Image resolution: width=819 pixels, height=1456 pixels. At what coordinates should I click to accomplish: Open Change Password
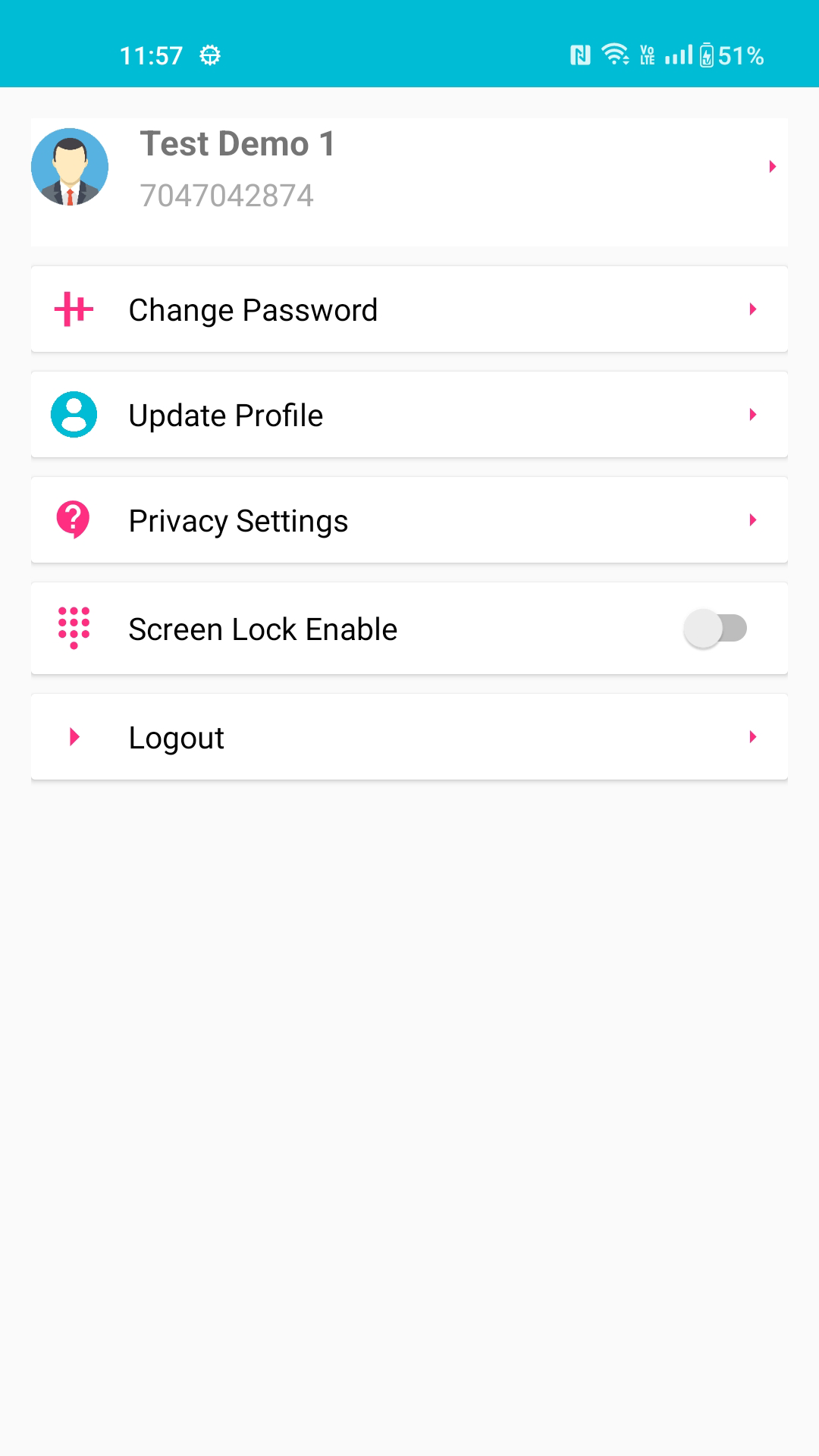click(x=409, y=309)
